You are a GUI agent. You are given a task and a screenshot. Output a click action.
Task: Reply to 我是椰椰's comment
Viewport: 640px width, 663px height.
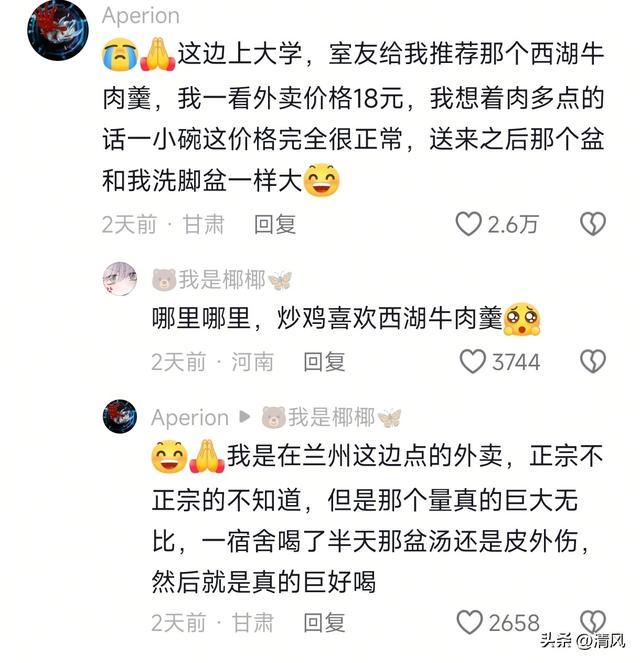324,361
